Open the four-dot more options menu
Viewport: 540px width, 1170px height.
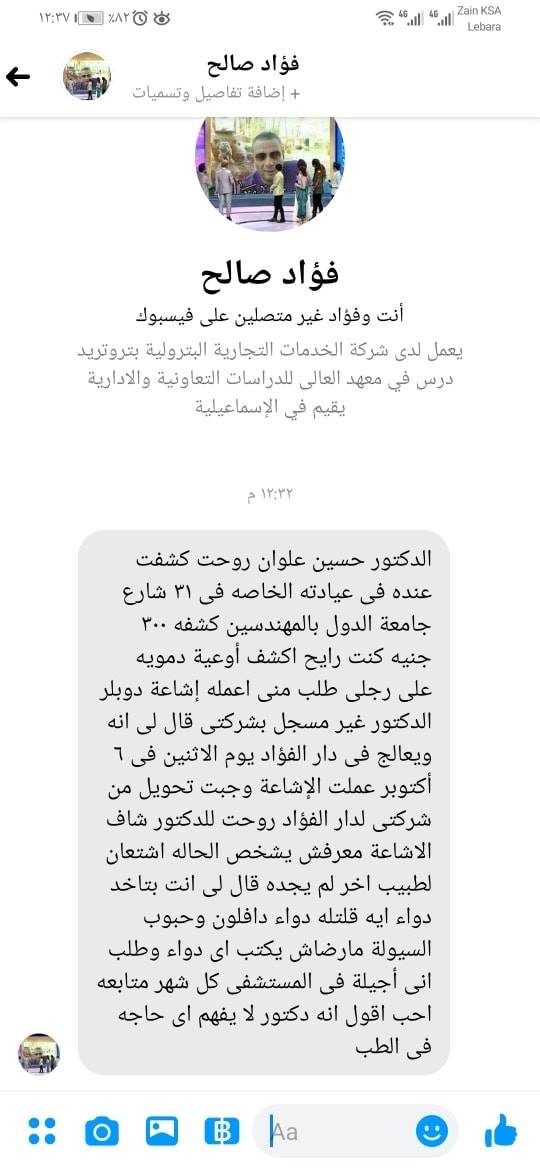click(42, 1130)
